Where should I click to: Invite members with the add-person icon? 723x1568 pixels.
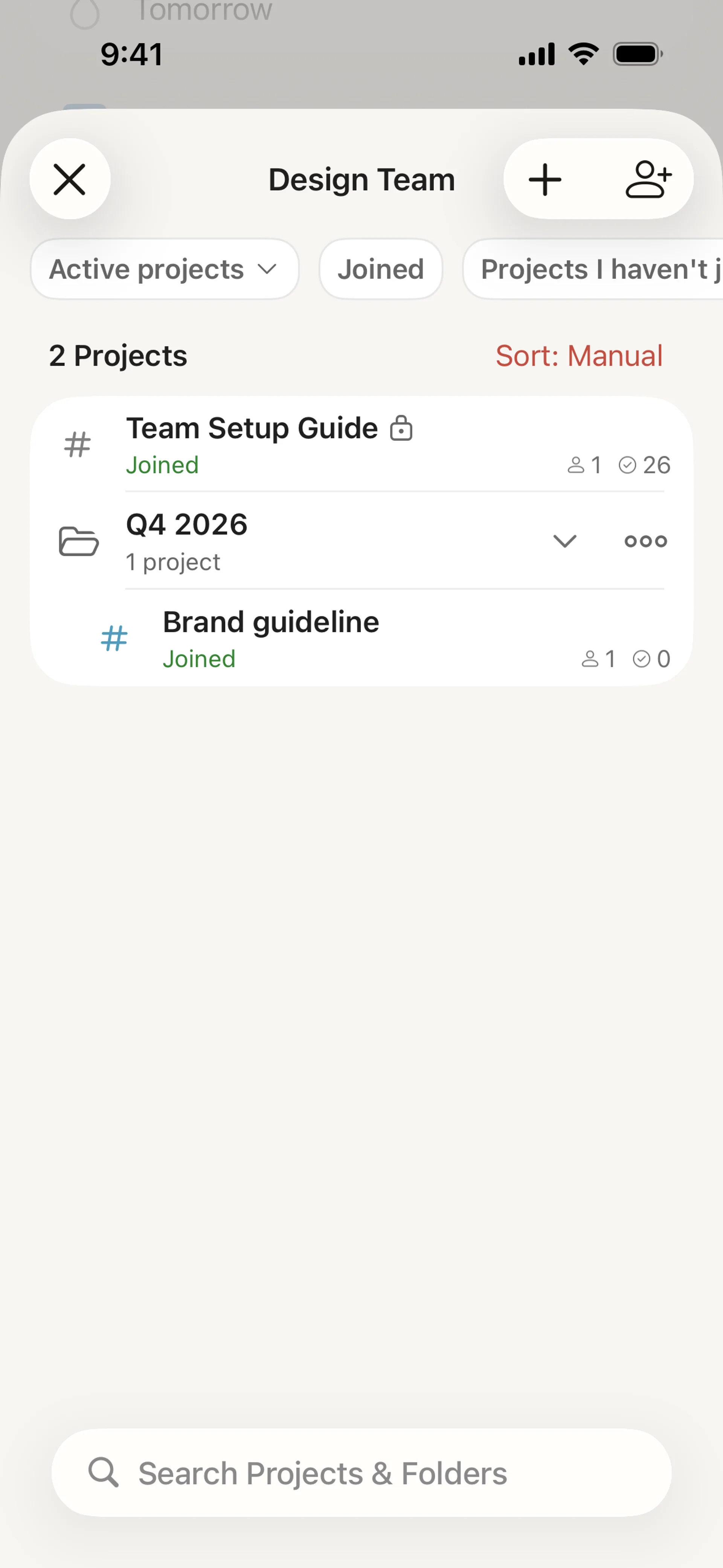(x=648, y=180)
